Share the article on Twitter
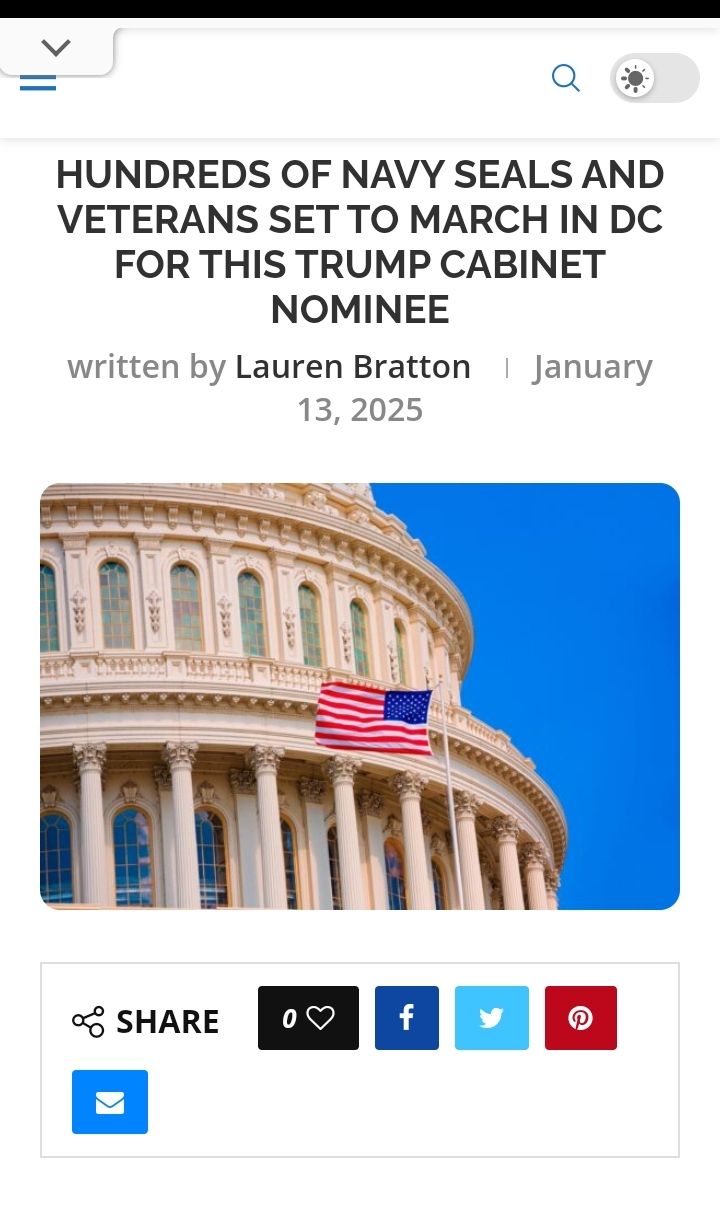The height and width of the screenshot is (1209, 720). pyautogui.click(x=491, y=1018)
